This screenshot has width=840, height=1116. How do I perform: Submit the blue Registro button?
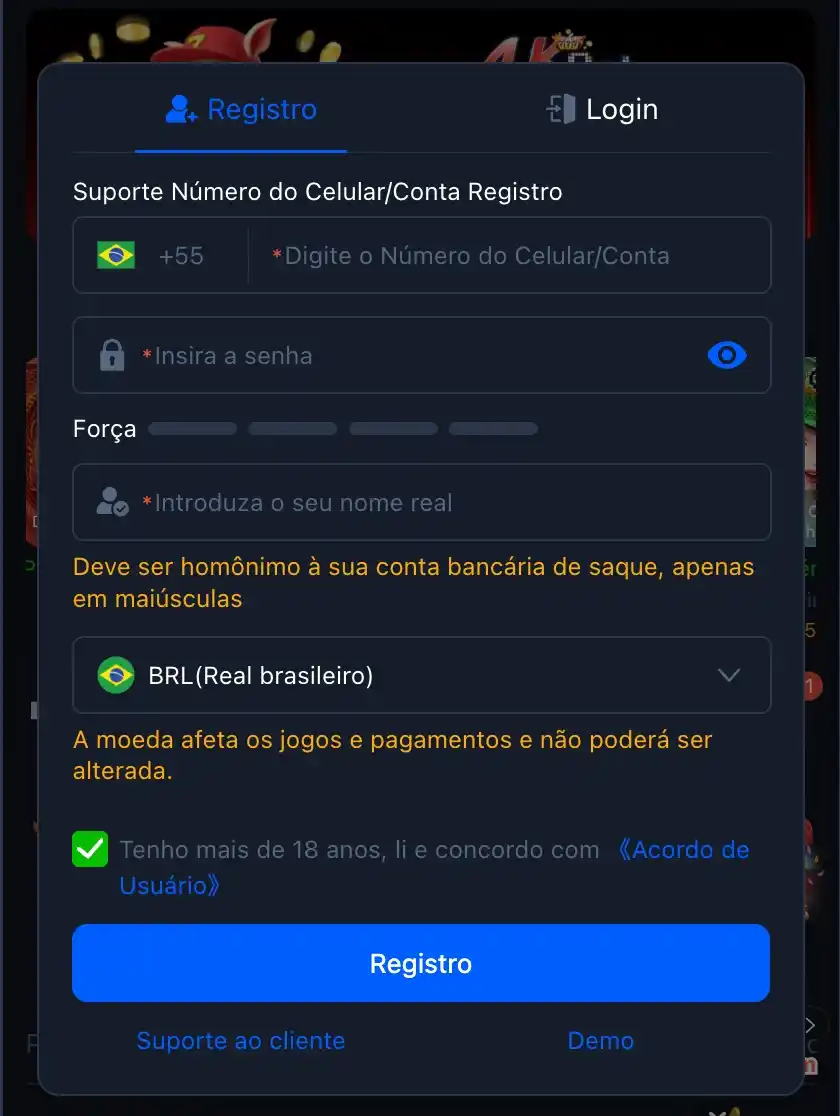tap(421, 963)
